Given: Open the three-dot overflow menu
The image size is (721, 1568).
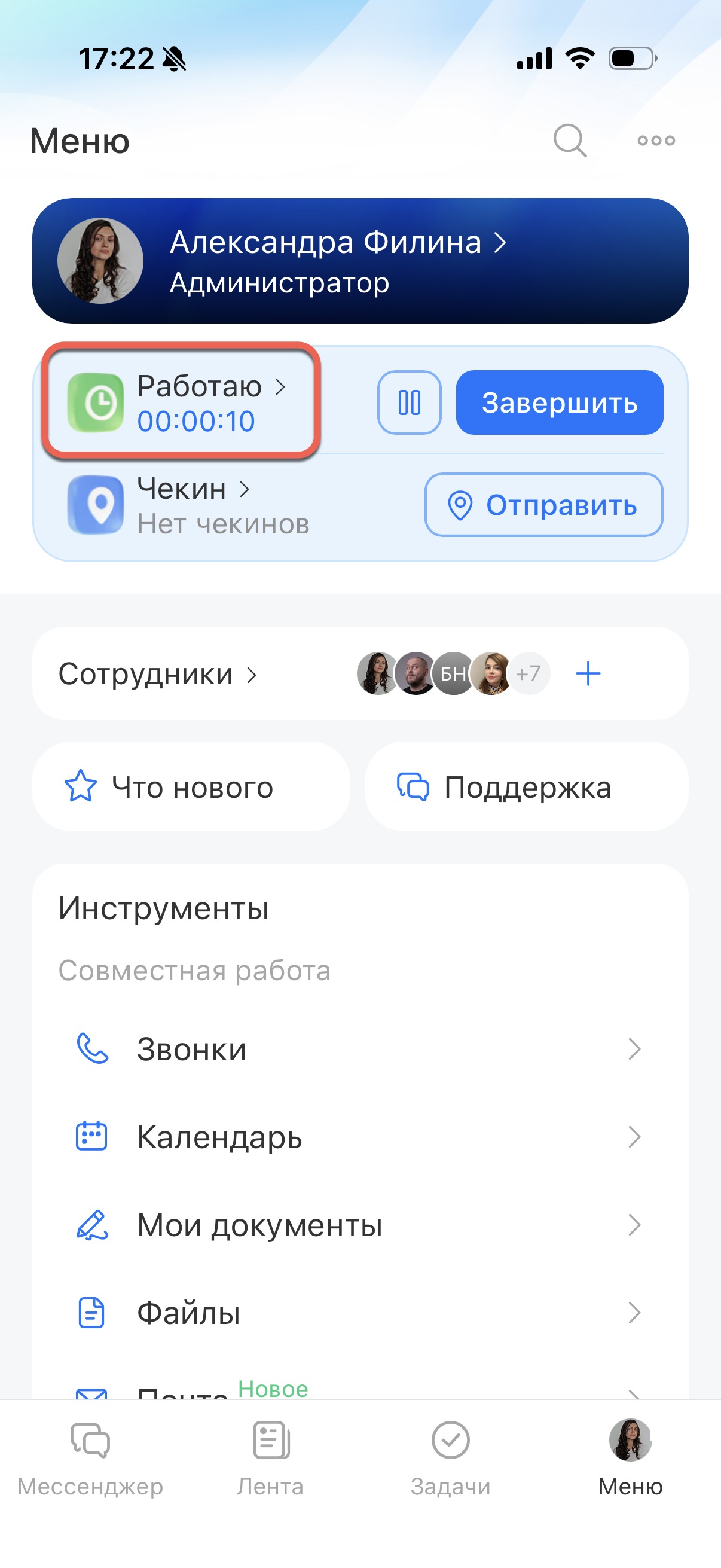Looking at the screenshot, I should [x=656, y=141].
